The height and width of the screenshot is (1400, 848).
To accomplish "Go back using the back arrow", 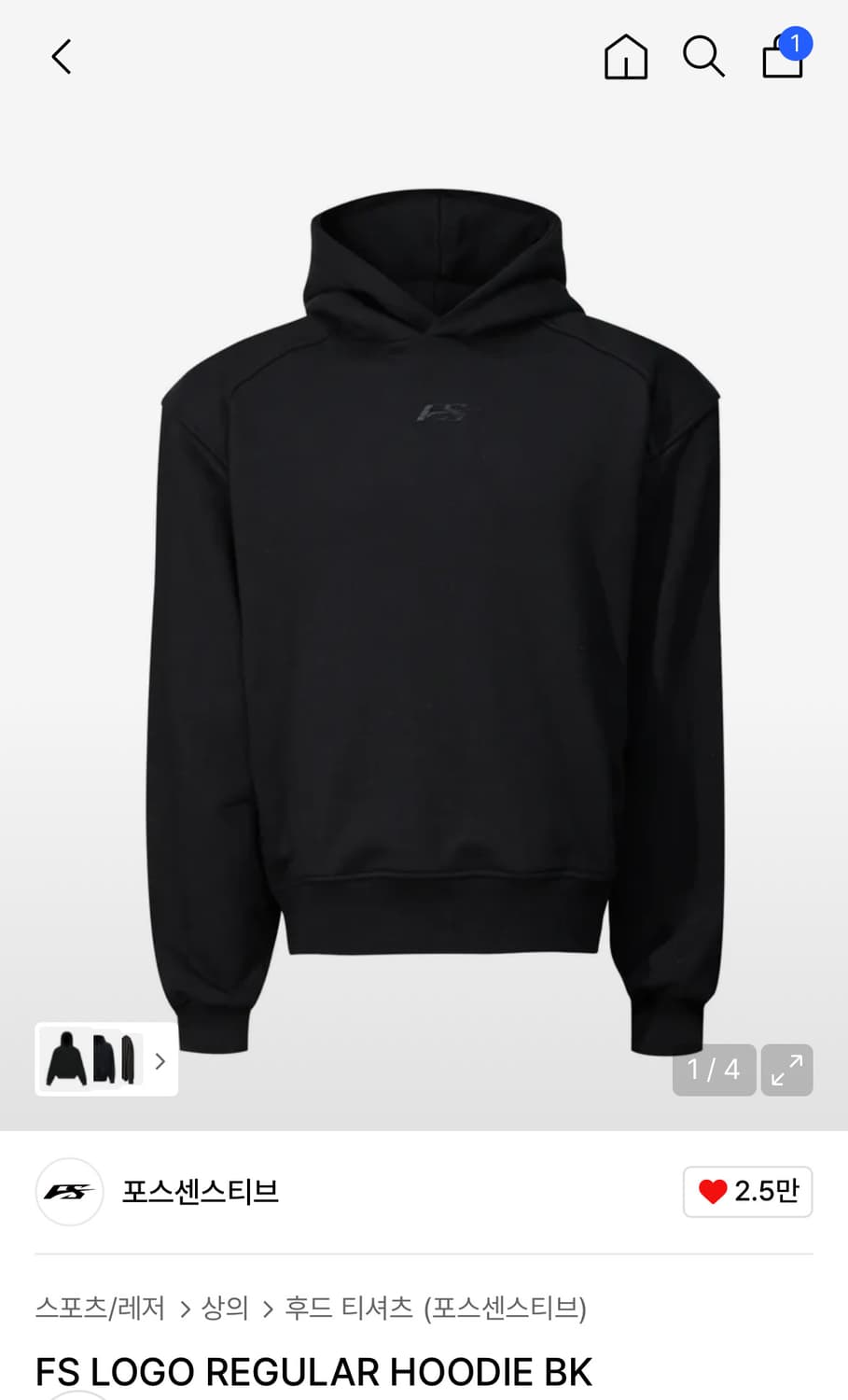I will coord(61,56).
